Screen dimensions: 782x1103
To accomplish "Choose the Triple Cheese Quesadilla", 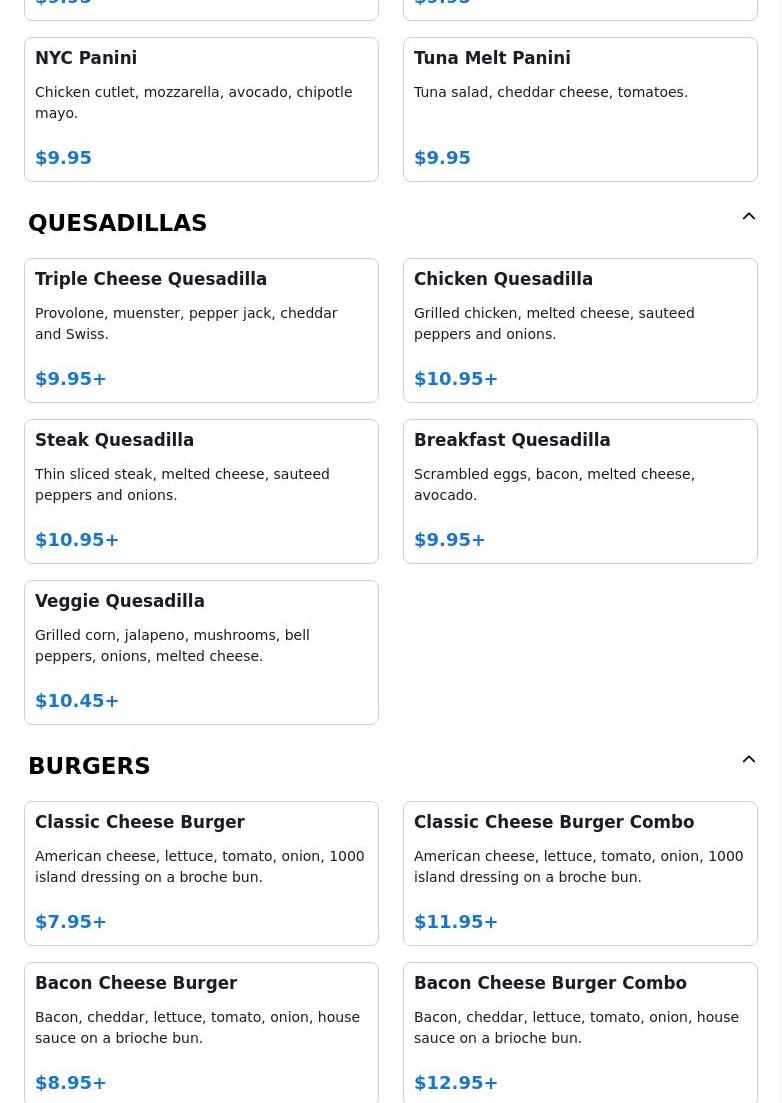I will [x=201, y=330].
